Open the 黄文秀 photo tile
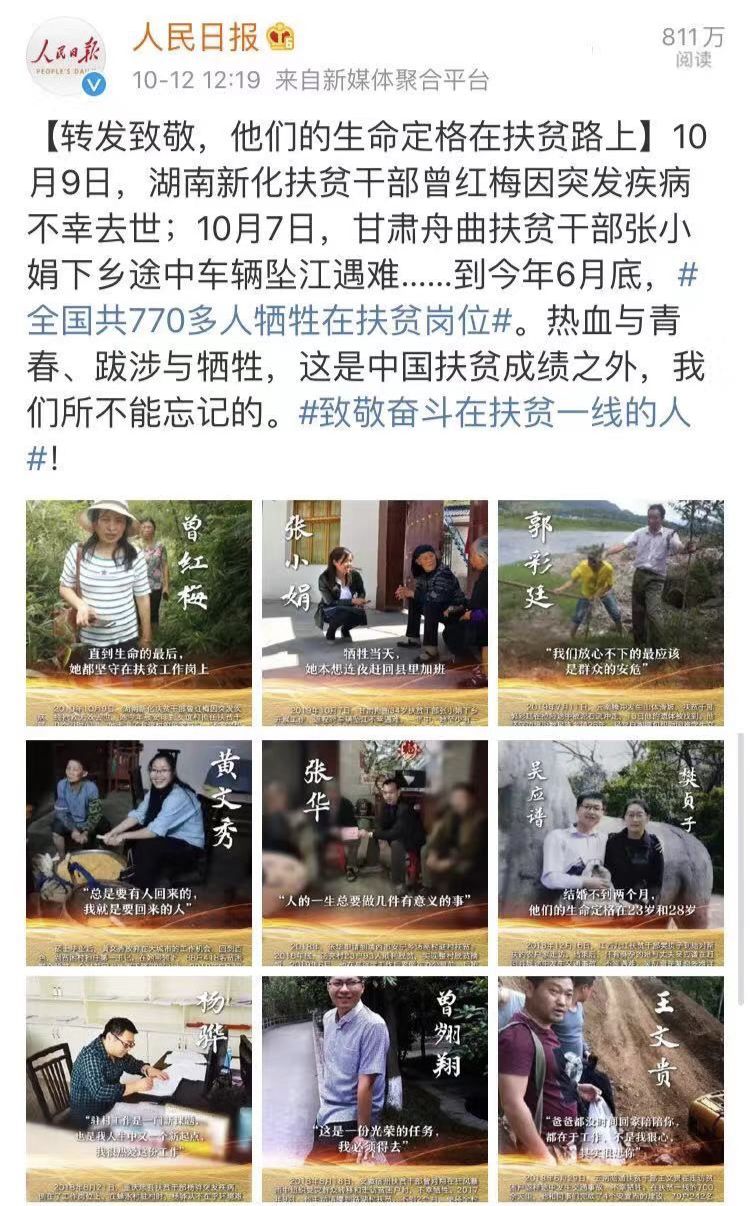 tap(138, 852)
